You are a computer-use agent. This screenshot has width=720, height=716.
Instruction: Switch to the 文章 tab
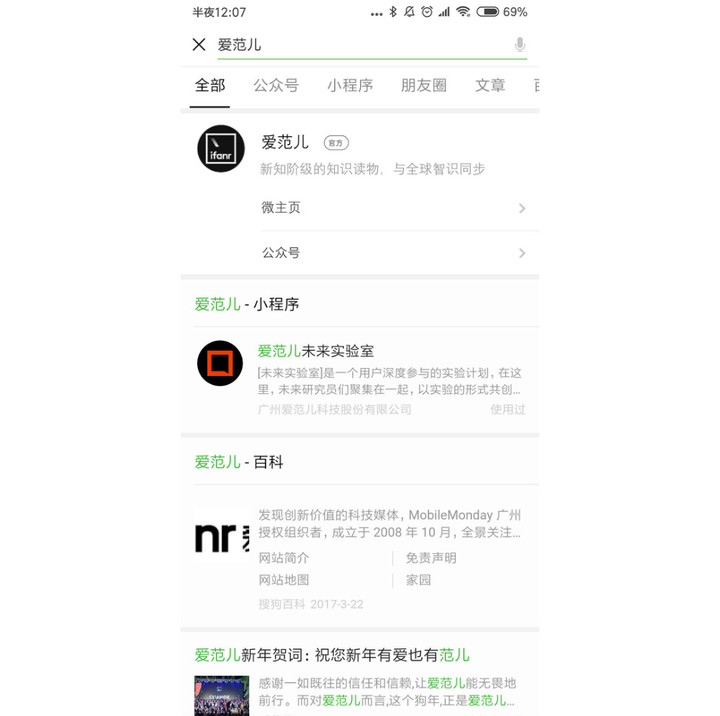pos(490,86)
